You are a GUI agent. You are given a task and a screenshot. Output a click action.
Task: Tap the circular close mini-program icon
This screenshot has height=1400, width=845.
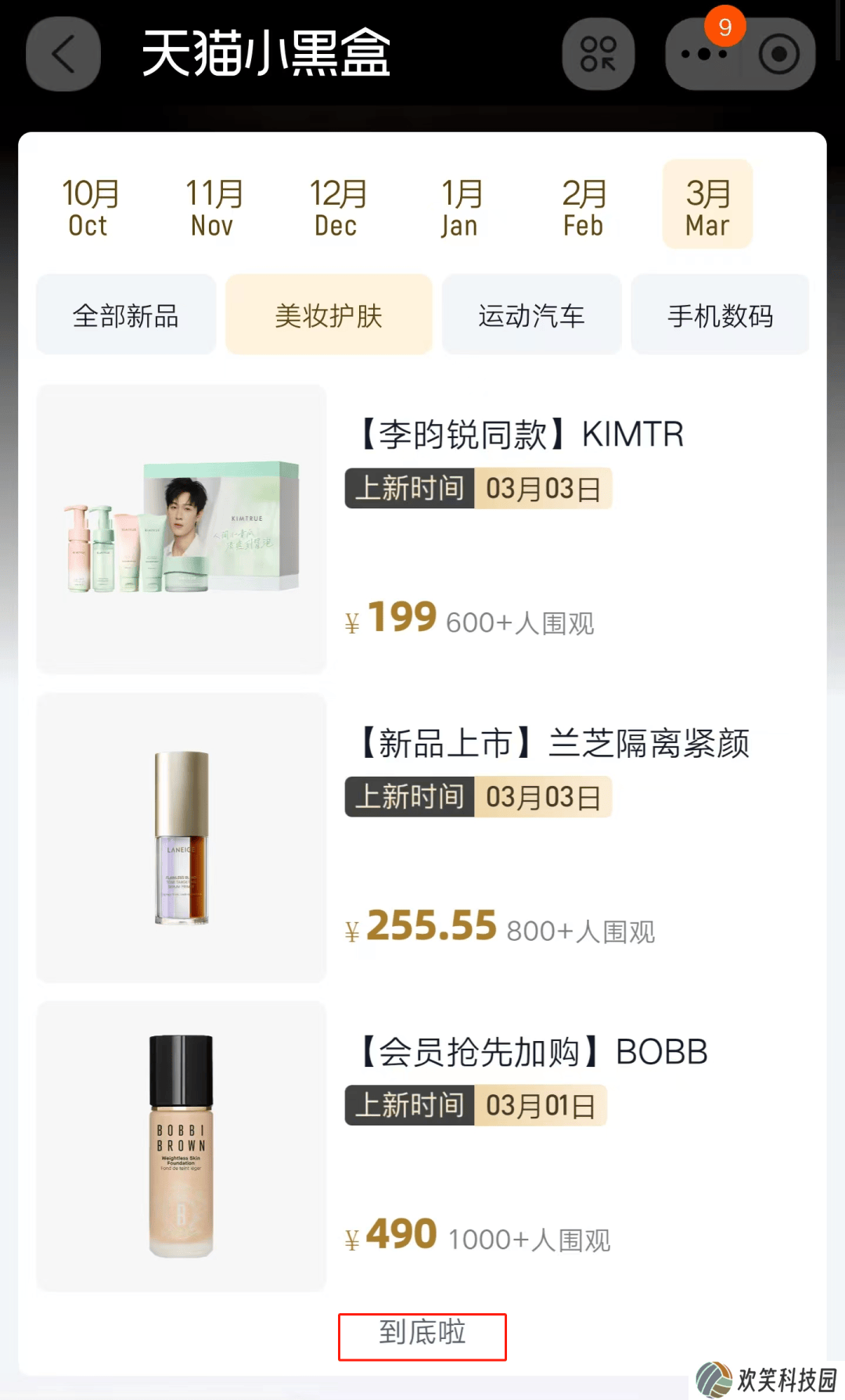778,54
